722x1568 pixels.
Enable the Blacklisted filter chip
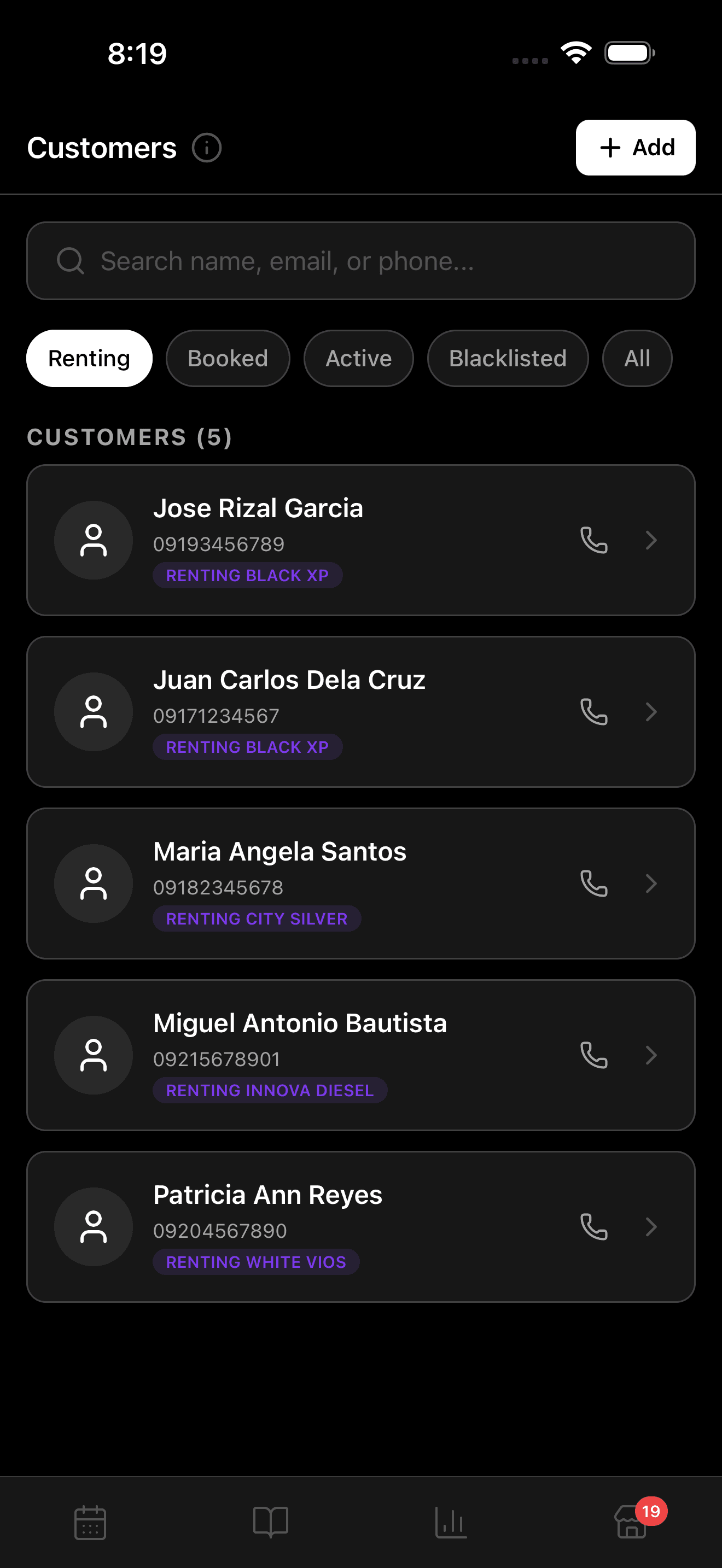click(507, 358)
